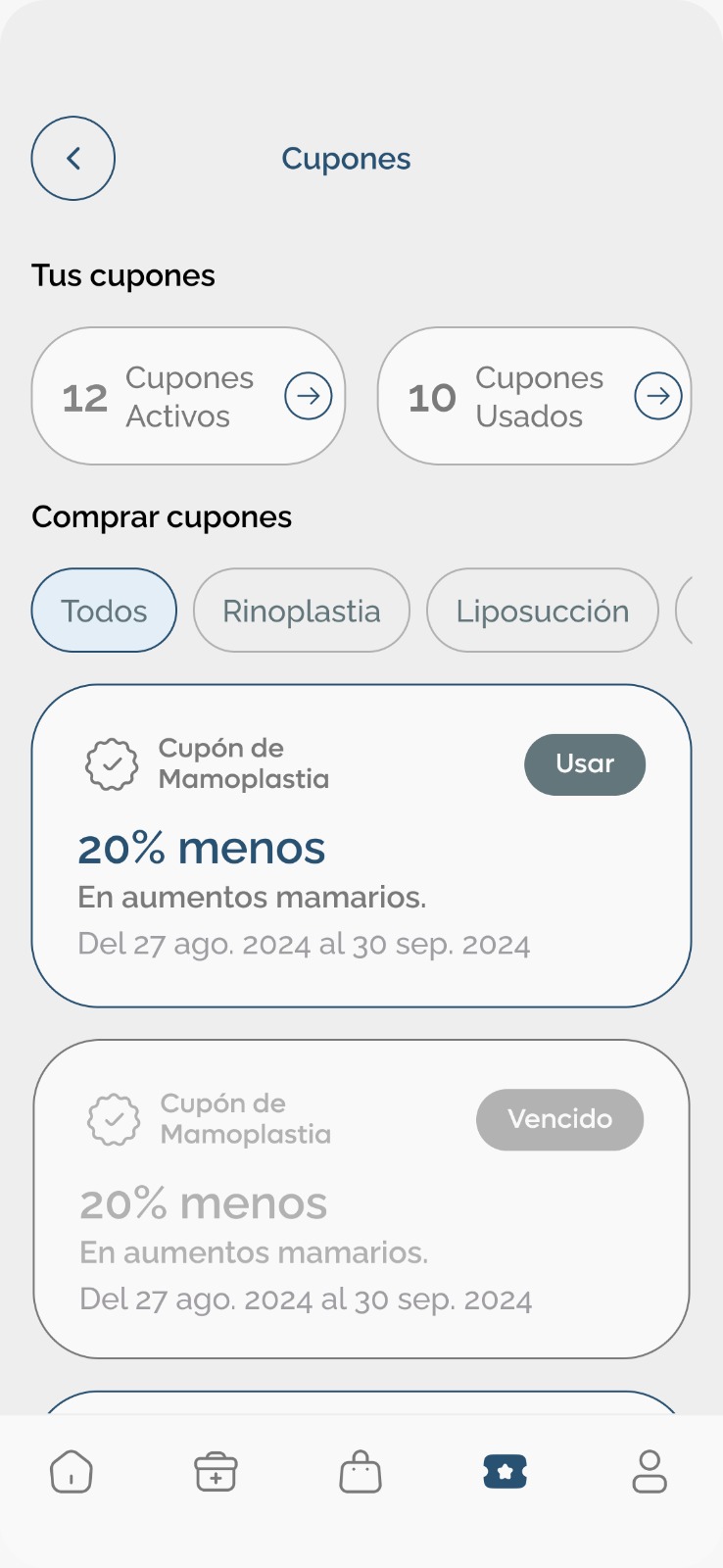Tap the 20% menos discount text
Image resolution: width=723 pixels, height=1568 pixels.
click(202, 847)
